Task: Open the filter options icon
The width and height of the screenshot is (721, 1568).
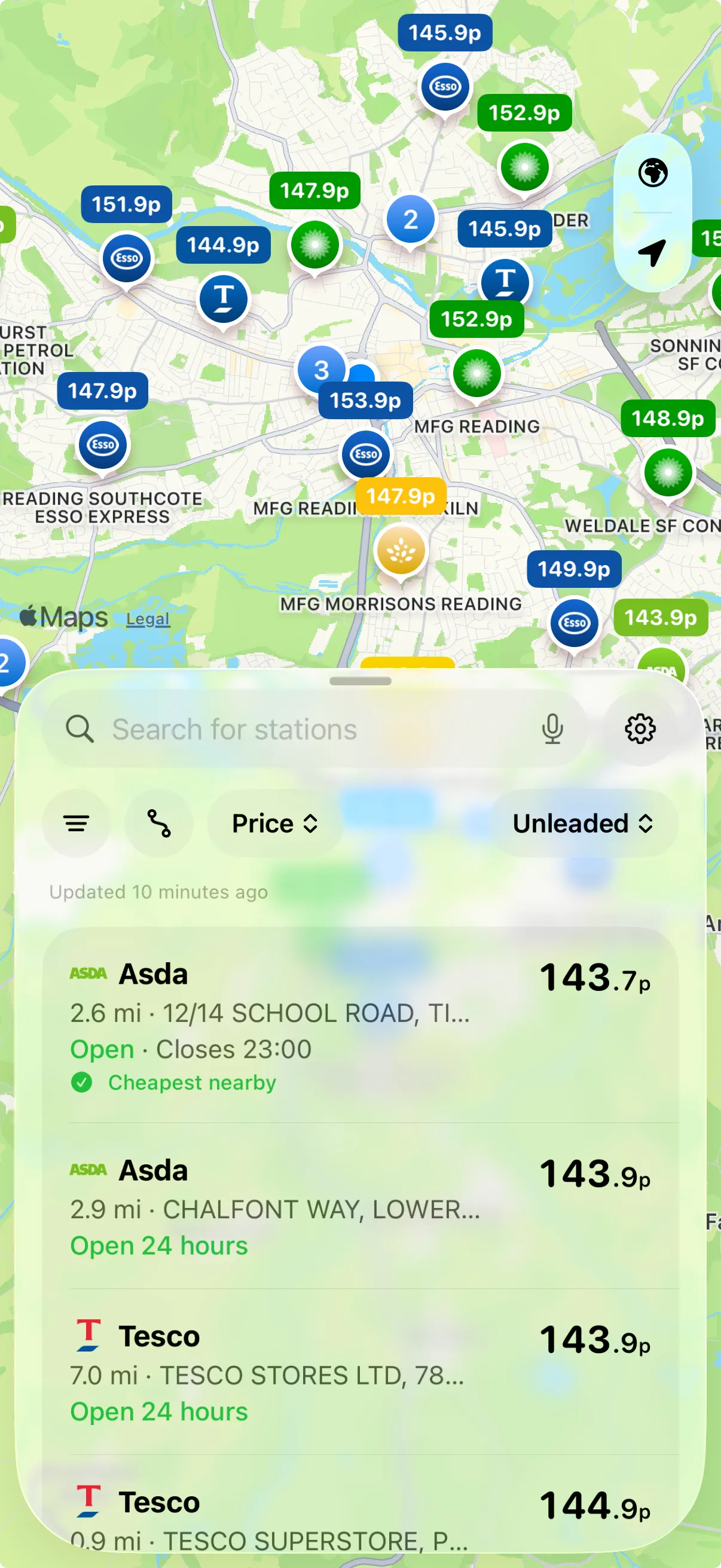Action: (77, 822)
